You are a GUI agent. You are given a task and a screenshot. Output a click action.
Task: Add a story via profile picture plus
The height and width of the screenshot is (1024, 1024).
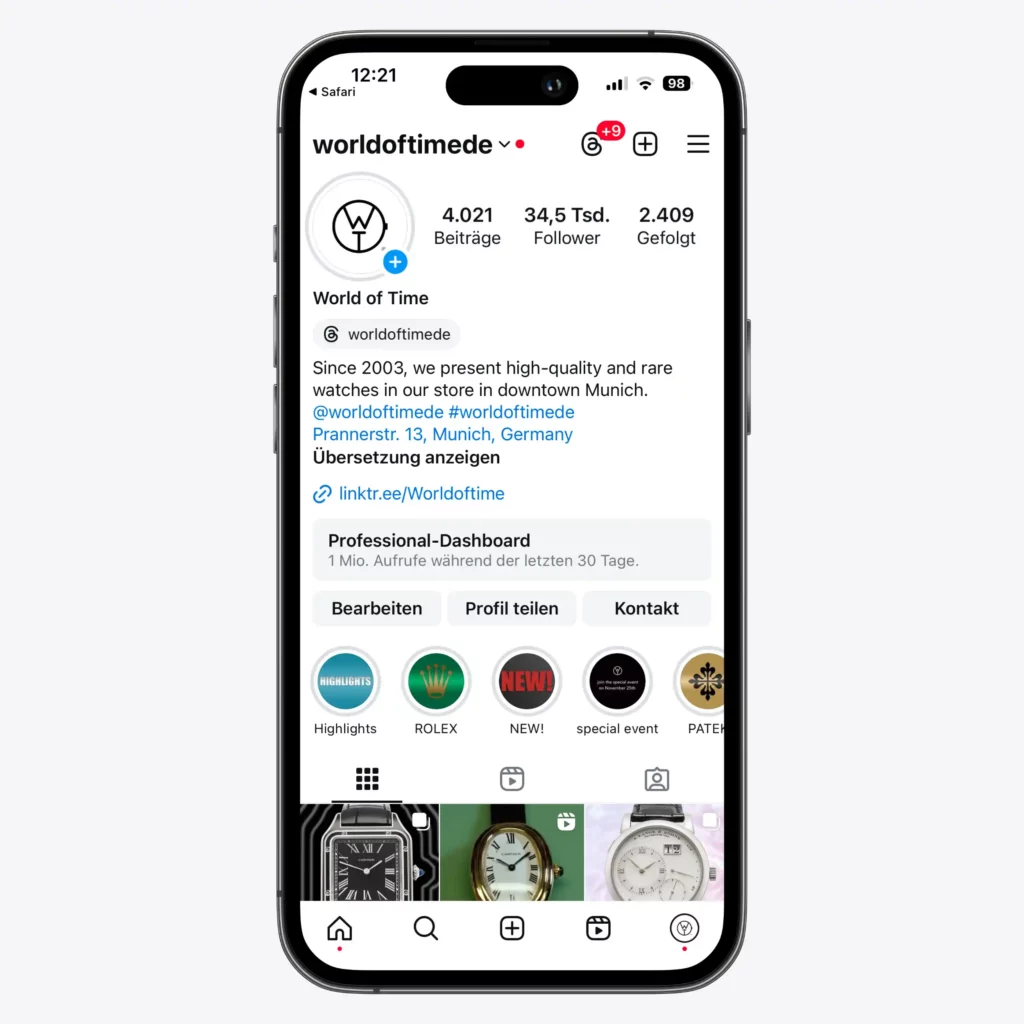point(395,262)
